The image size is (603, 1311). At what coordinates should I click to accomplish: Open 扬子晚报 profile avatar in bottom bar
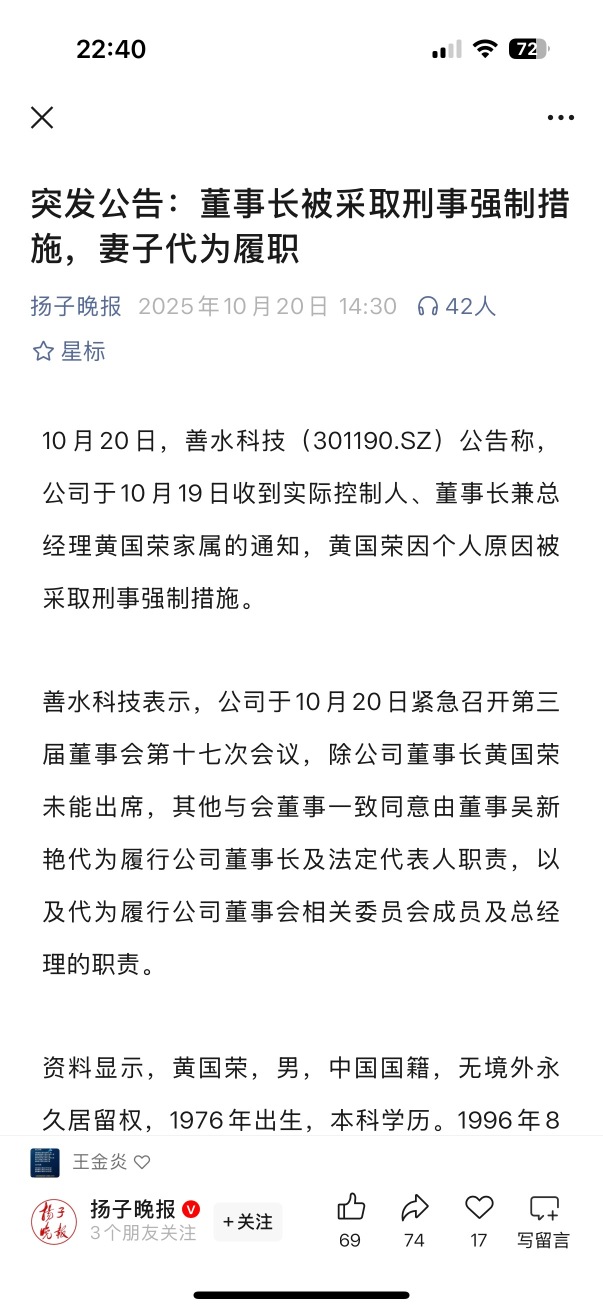tap(53, 1221)
